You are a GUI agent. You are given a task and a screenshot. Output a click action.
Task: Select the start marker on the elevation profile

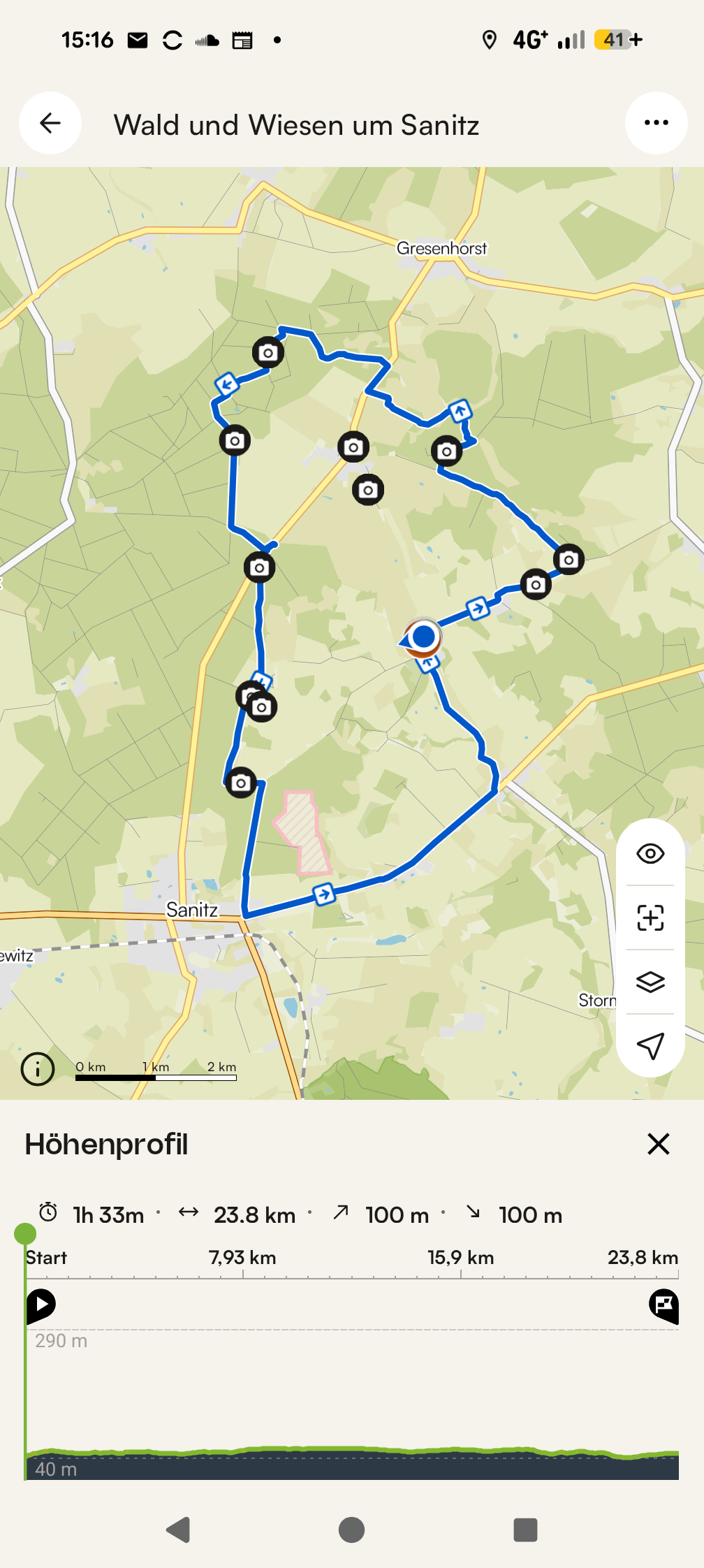click(41, 1305)
